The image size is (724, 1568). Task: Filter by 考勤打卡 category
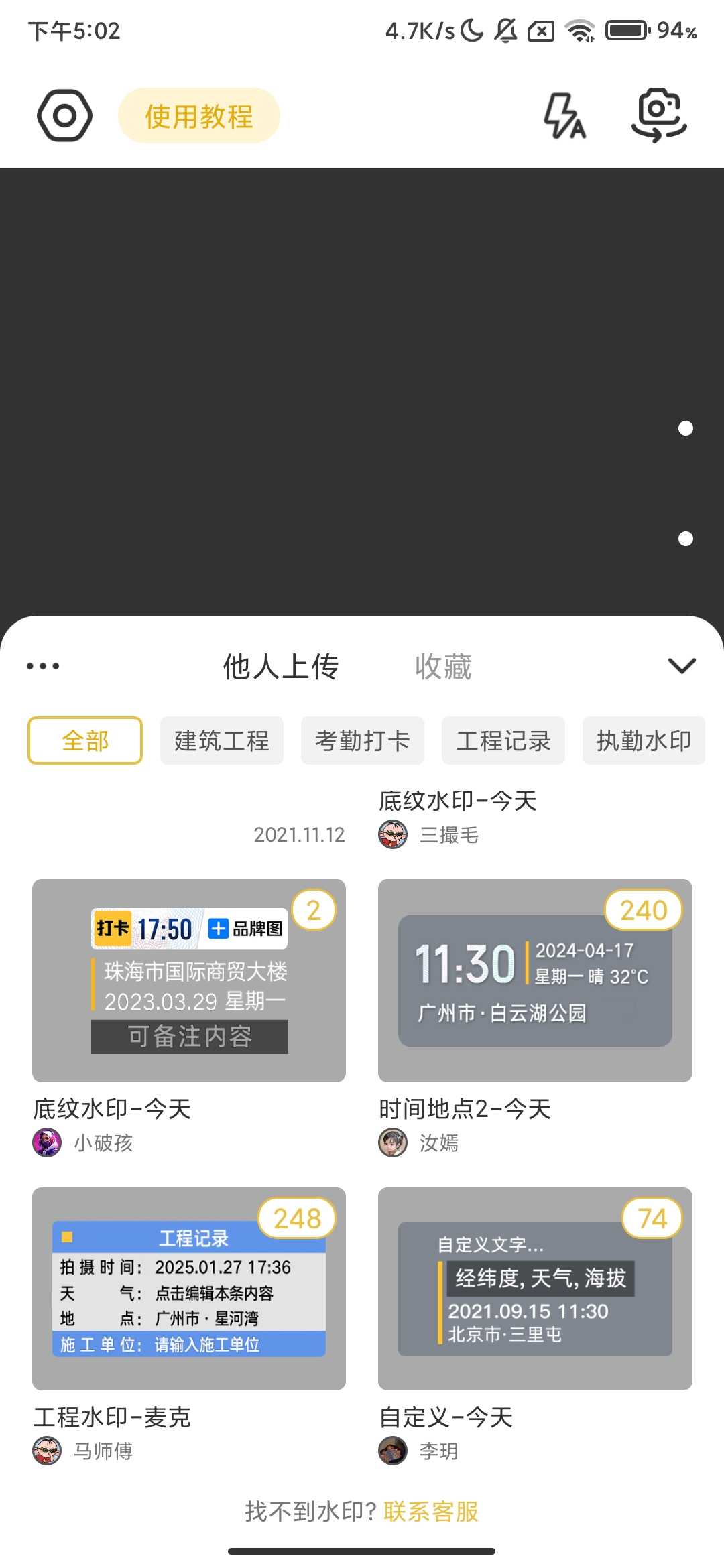(x=362, y=740)
